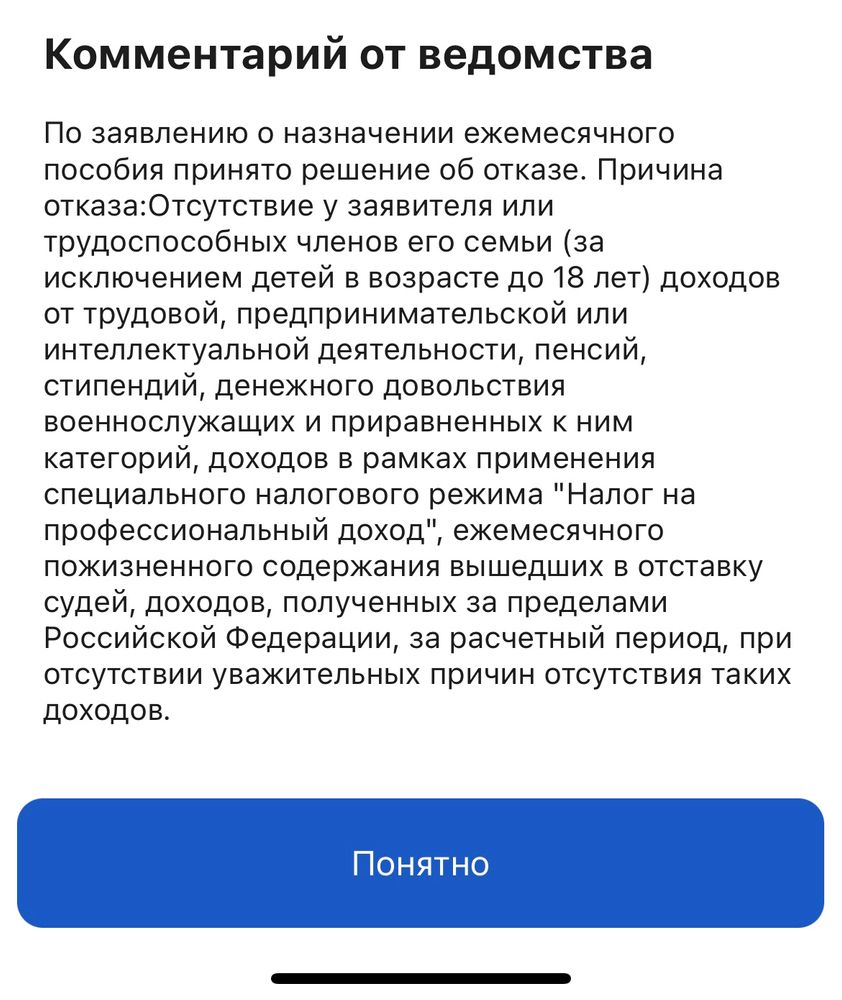Click the black bar at screen bottom
The image size is (842, 1000).
click(x=420, y=977)
